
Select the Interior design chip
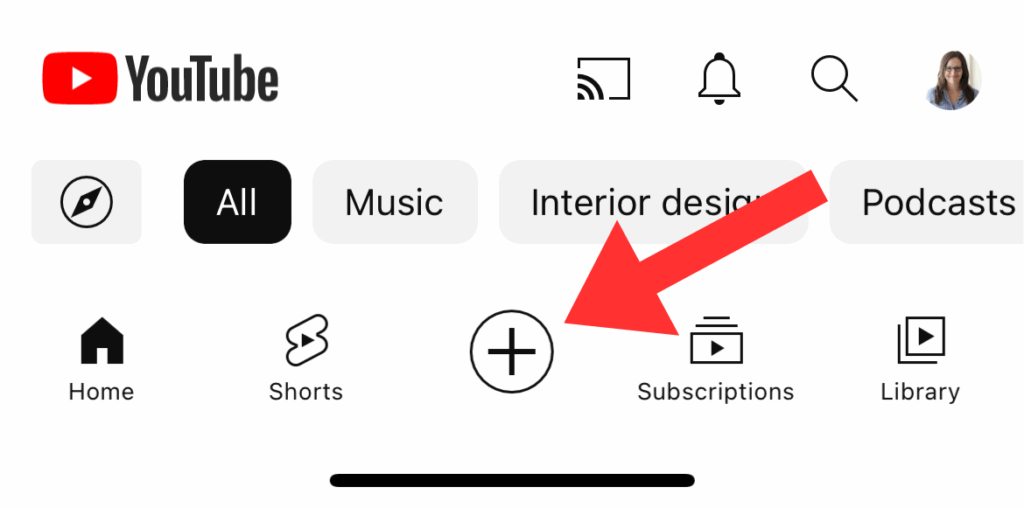[x=640, y=202]
